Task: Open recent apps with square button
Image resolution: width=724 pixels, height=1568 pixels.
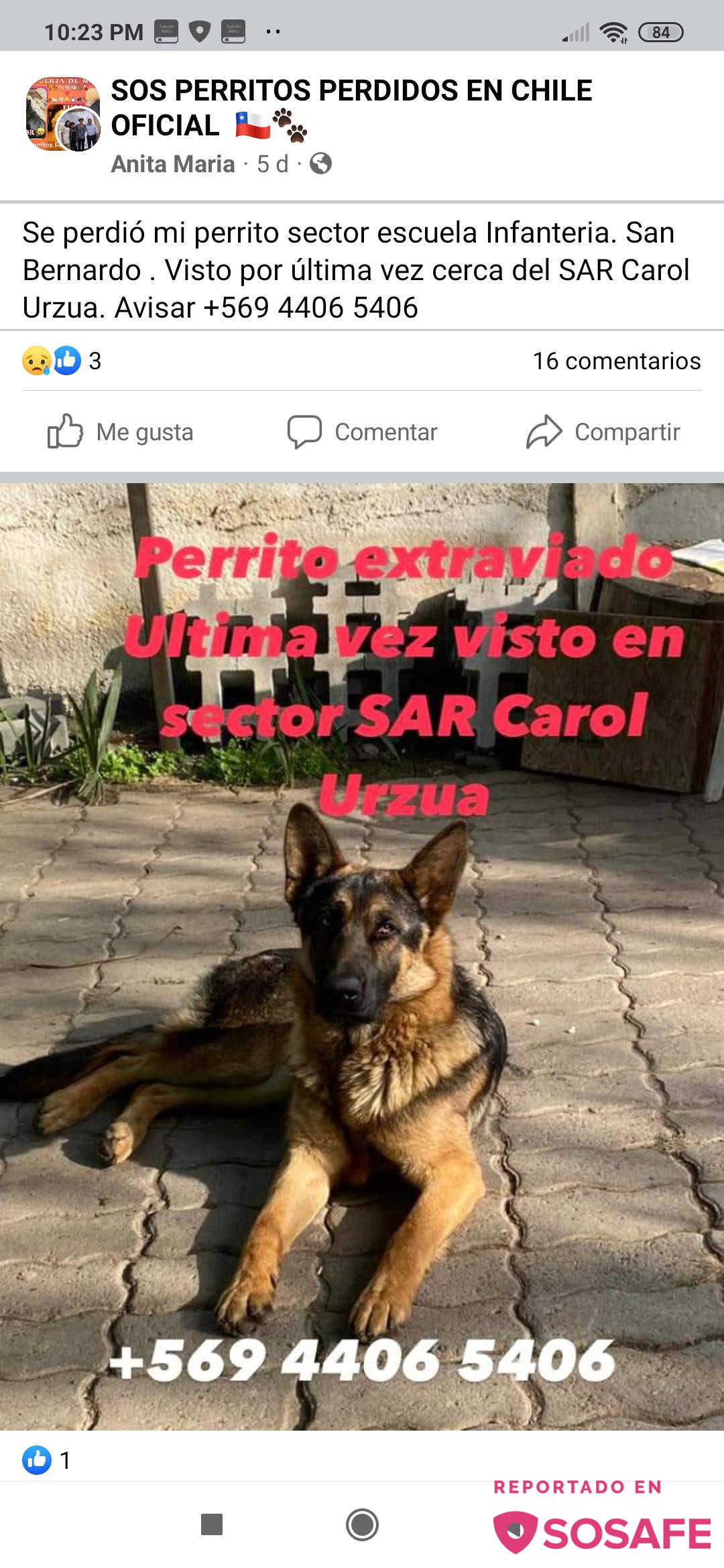Action: coord(212,1524)
